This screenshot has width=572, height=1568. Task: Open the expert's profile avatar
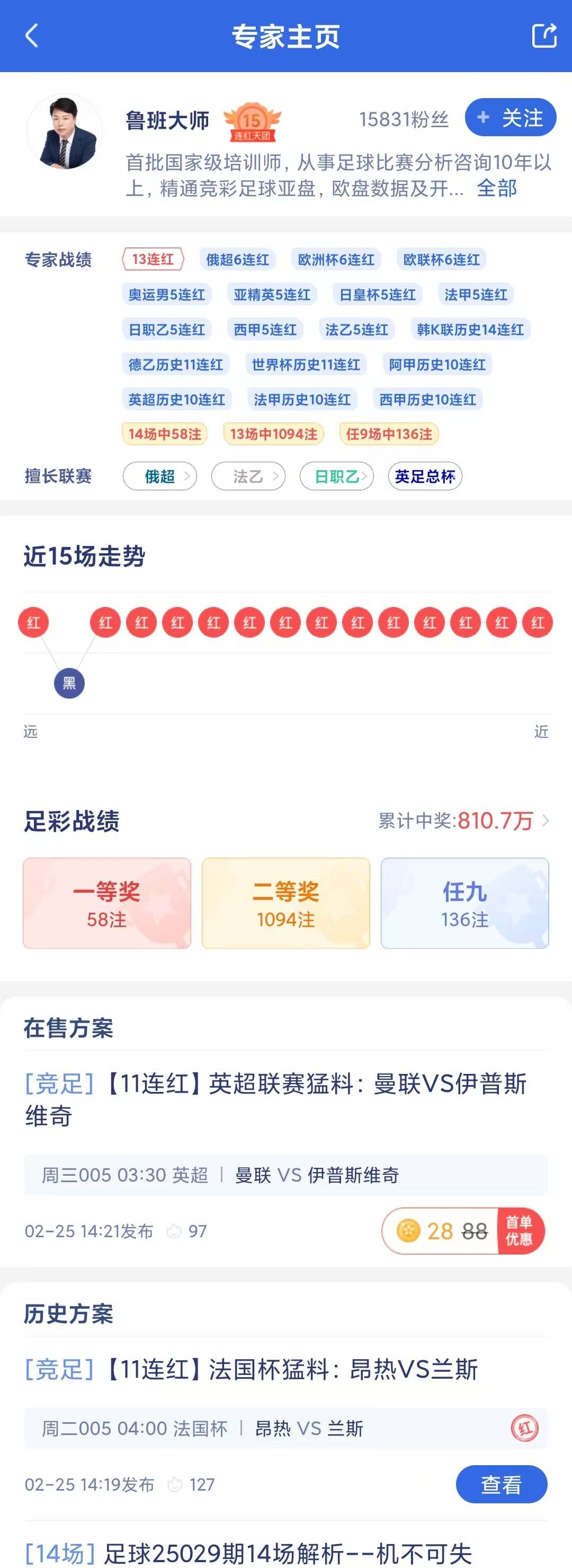tap(64, 132)
